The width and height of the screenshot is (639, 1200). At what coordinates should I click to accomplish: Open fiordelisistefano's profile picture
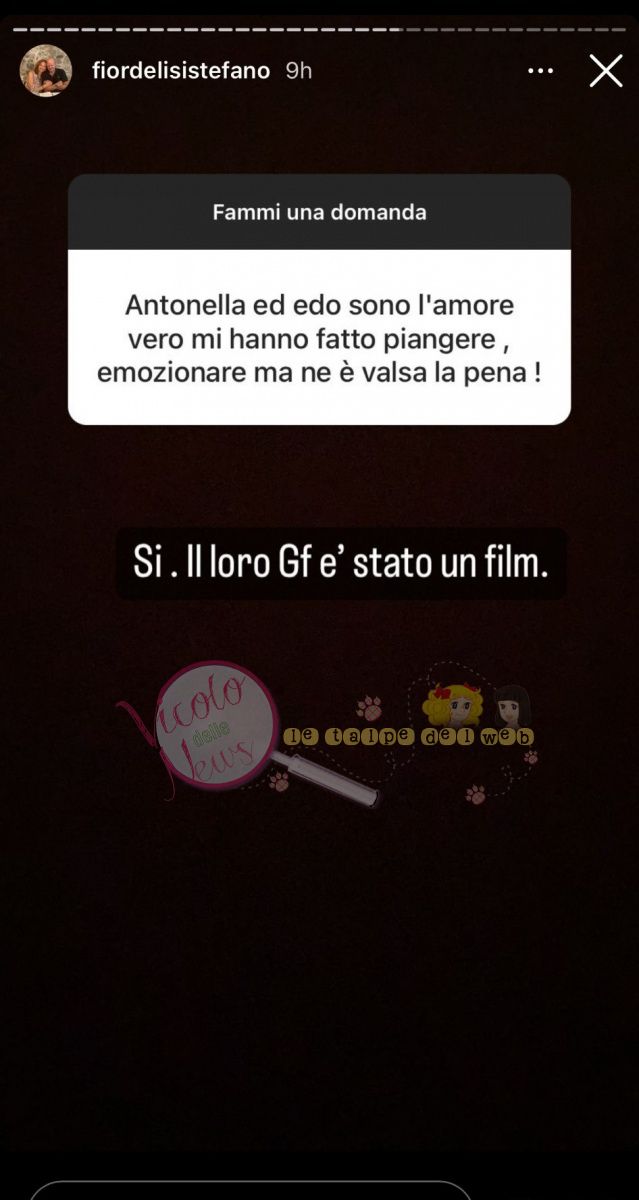pos(46,71)
